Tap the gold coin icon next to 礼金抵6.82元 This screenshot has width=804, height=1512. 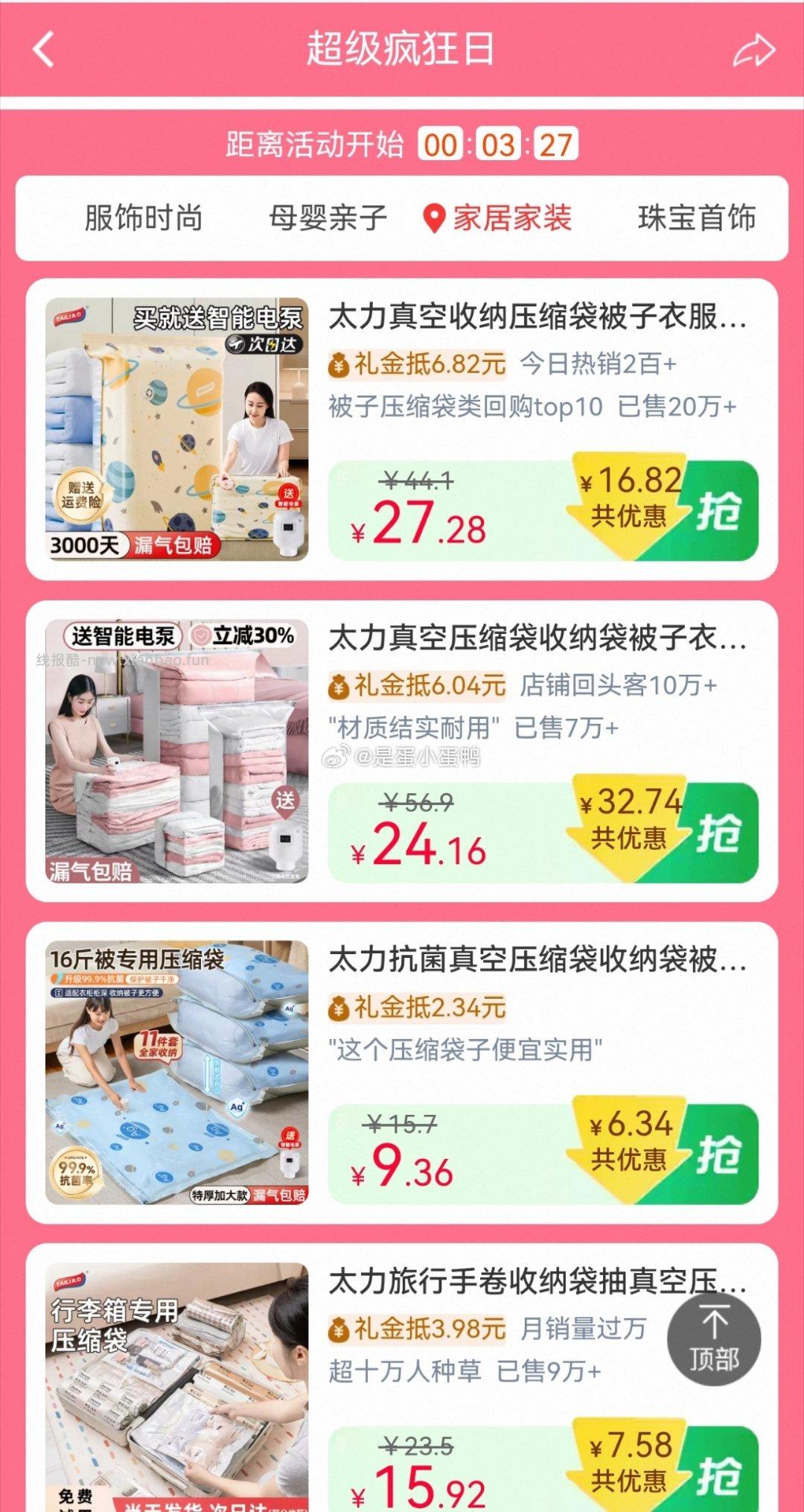339,365
